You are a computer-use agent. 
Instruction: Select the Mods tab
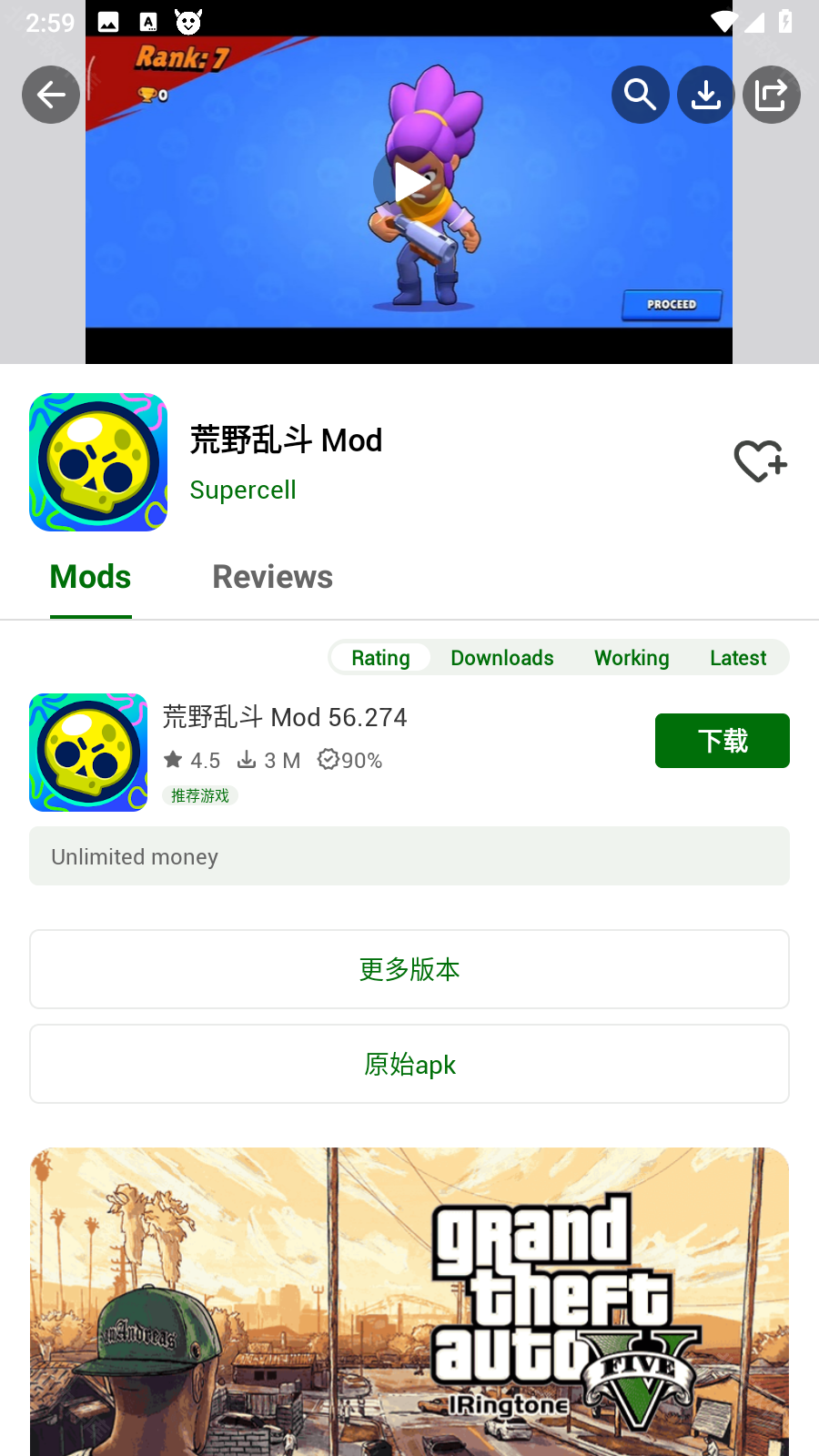(91, 577)
